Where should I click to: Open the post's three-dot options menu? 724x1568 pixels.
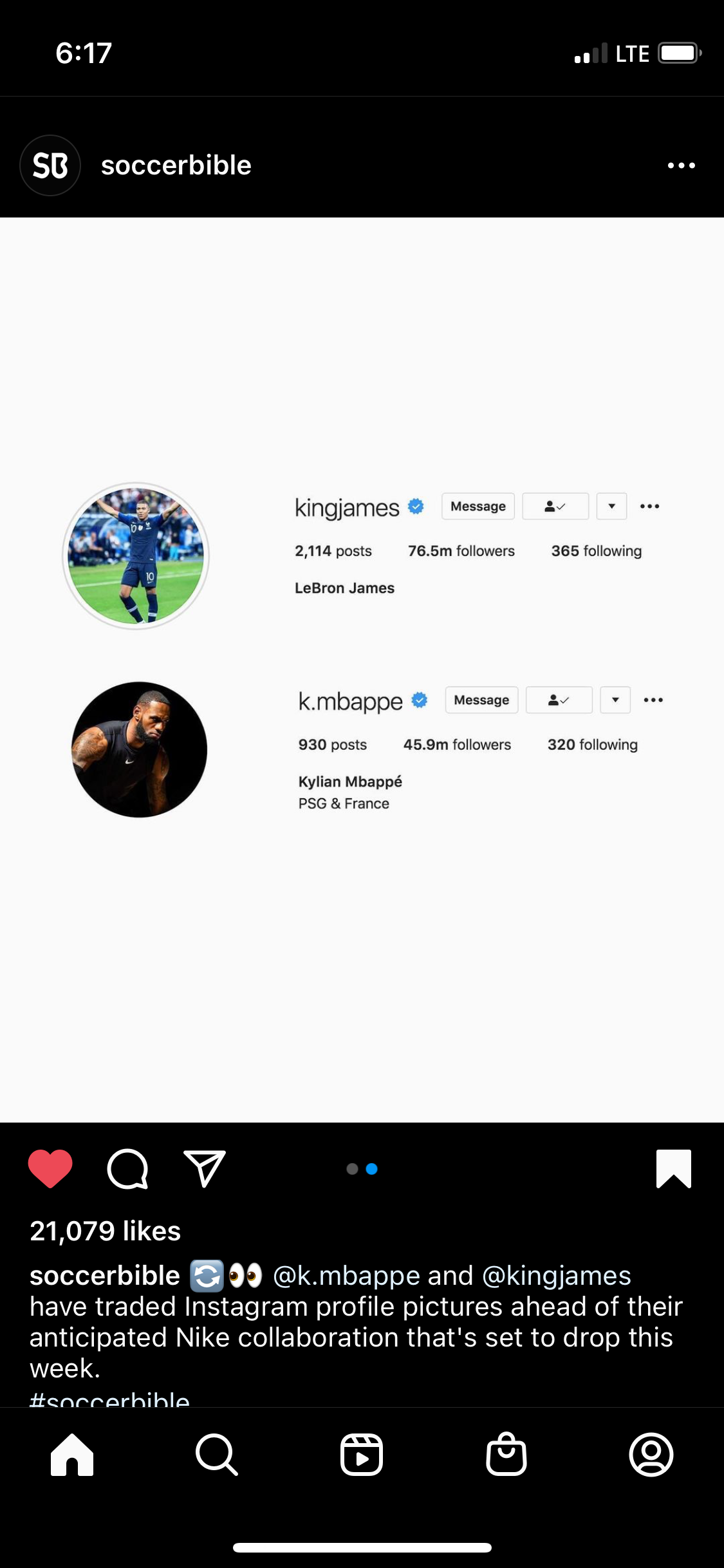click(681, 165)
